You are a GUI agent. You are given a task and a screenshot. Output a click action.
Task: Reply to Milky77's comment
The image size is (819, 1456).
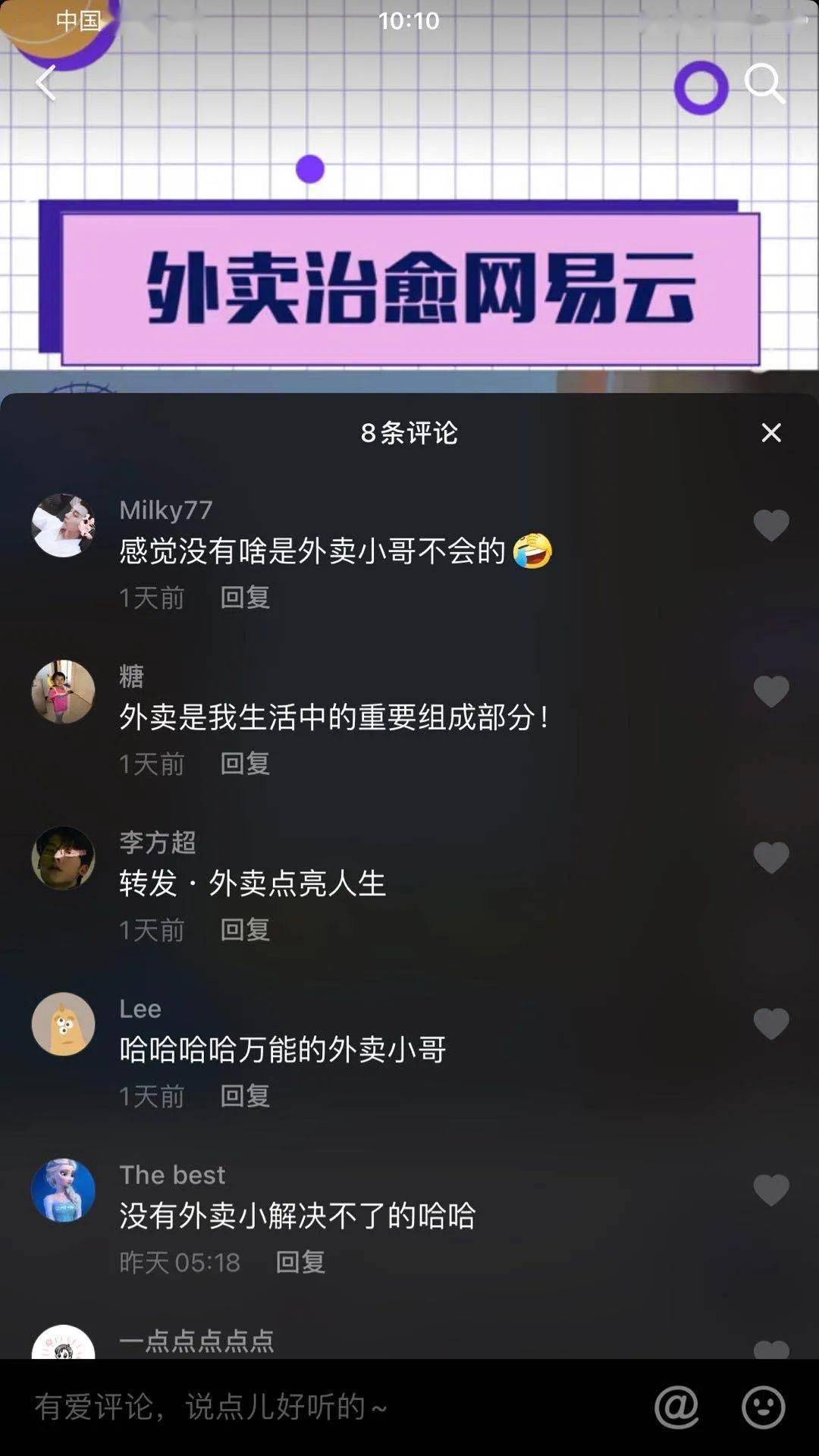pyautogui.click(x=244, y=598)
